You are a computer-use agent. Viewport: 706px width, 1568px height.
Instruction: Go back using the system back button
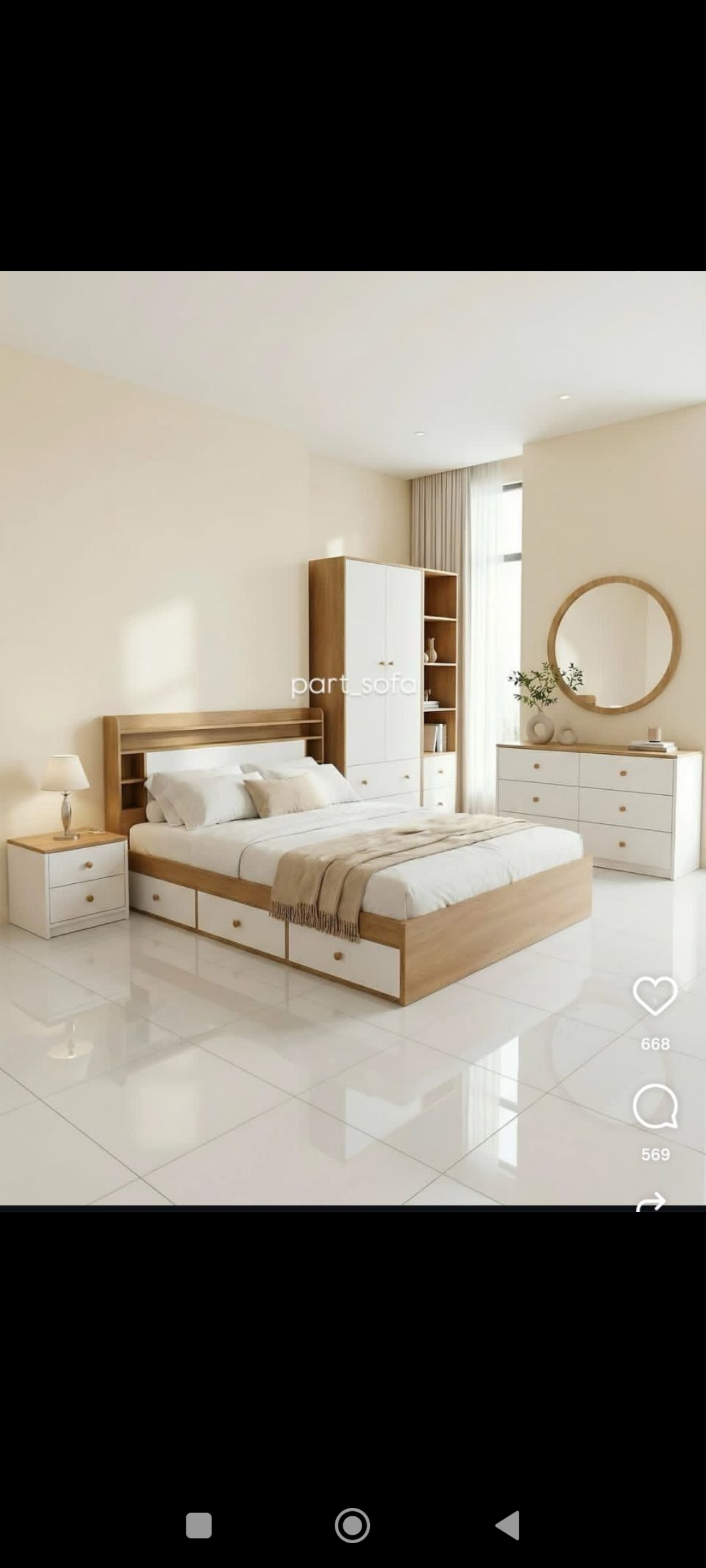coord(507,1526)
